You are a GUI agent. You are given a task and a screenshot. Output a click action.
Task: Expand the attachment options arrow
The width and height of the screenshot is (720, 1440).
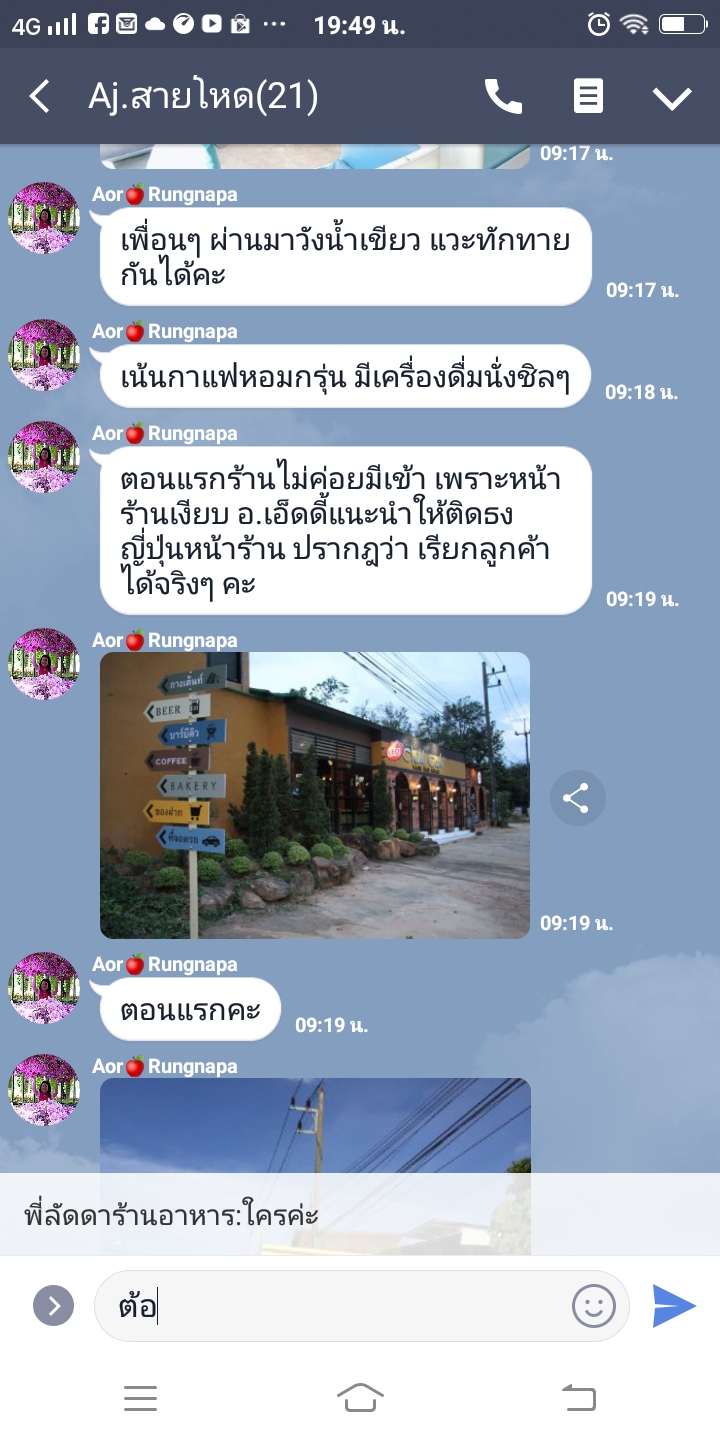(x=53, y=1306)
